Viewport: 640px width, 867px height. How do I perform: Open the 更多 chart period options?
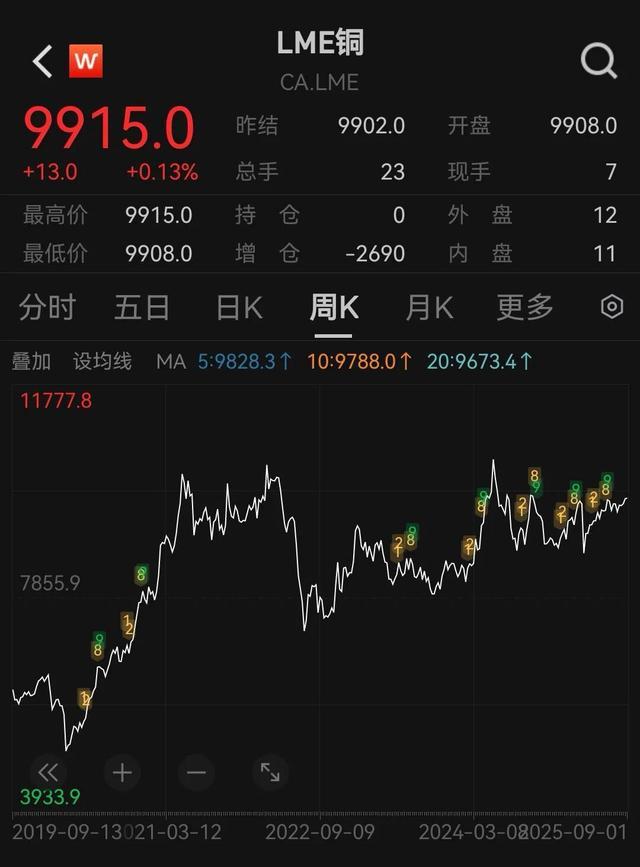pos(525,307)
